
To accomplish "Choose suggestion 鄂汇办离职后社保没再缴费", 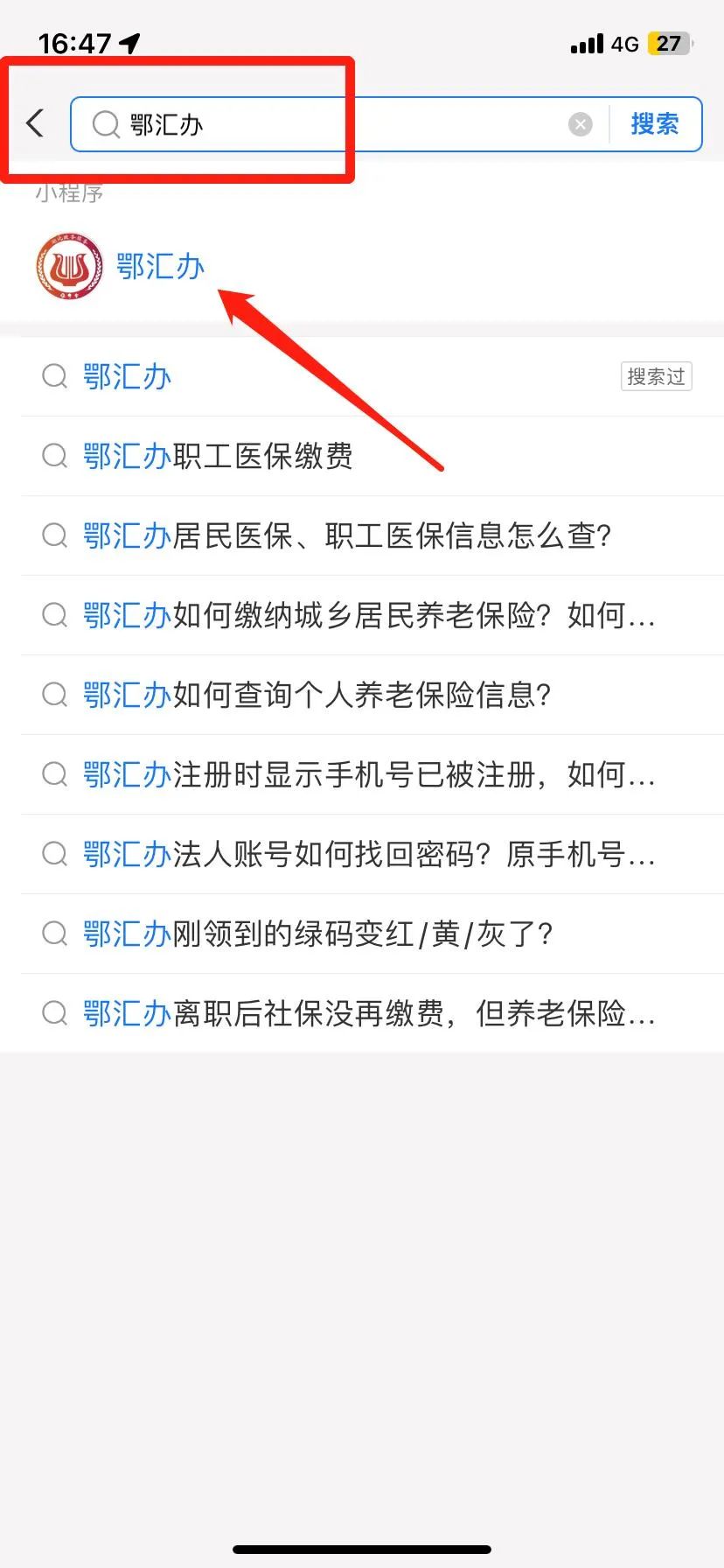I will coord(367,1014).
